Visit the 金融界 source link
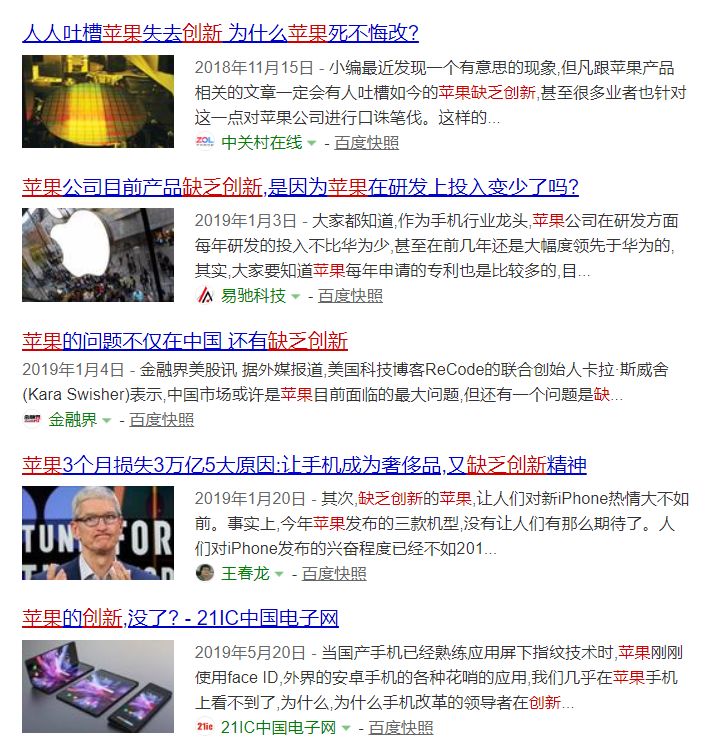 (73, 420)
